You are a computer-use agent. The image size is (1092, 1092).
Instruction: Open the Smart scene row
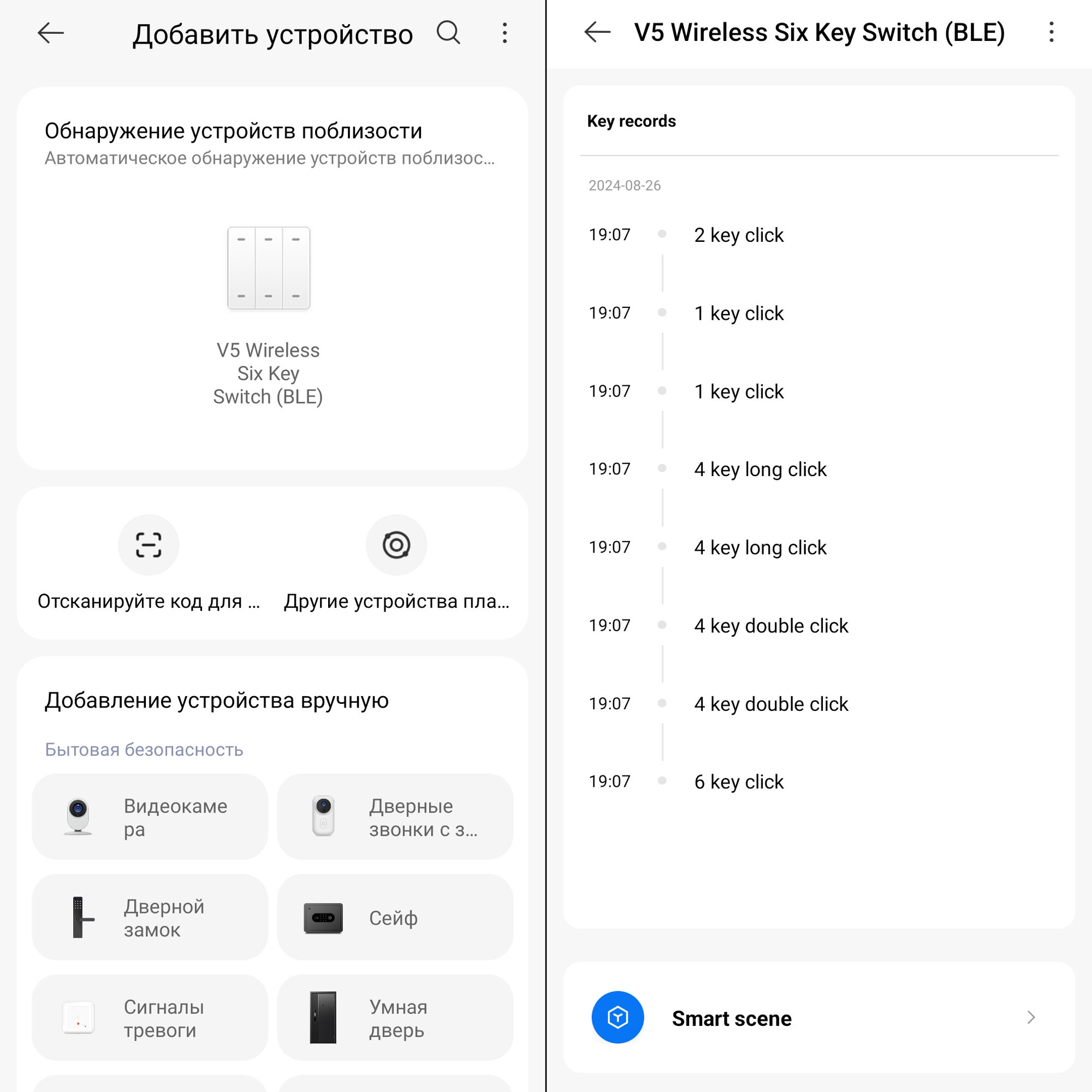(x=818, y=1017)
